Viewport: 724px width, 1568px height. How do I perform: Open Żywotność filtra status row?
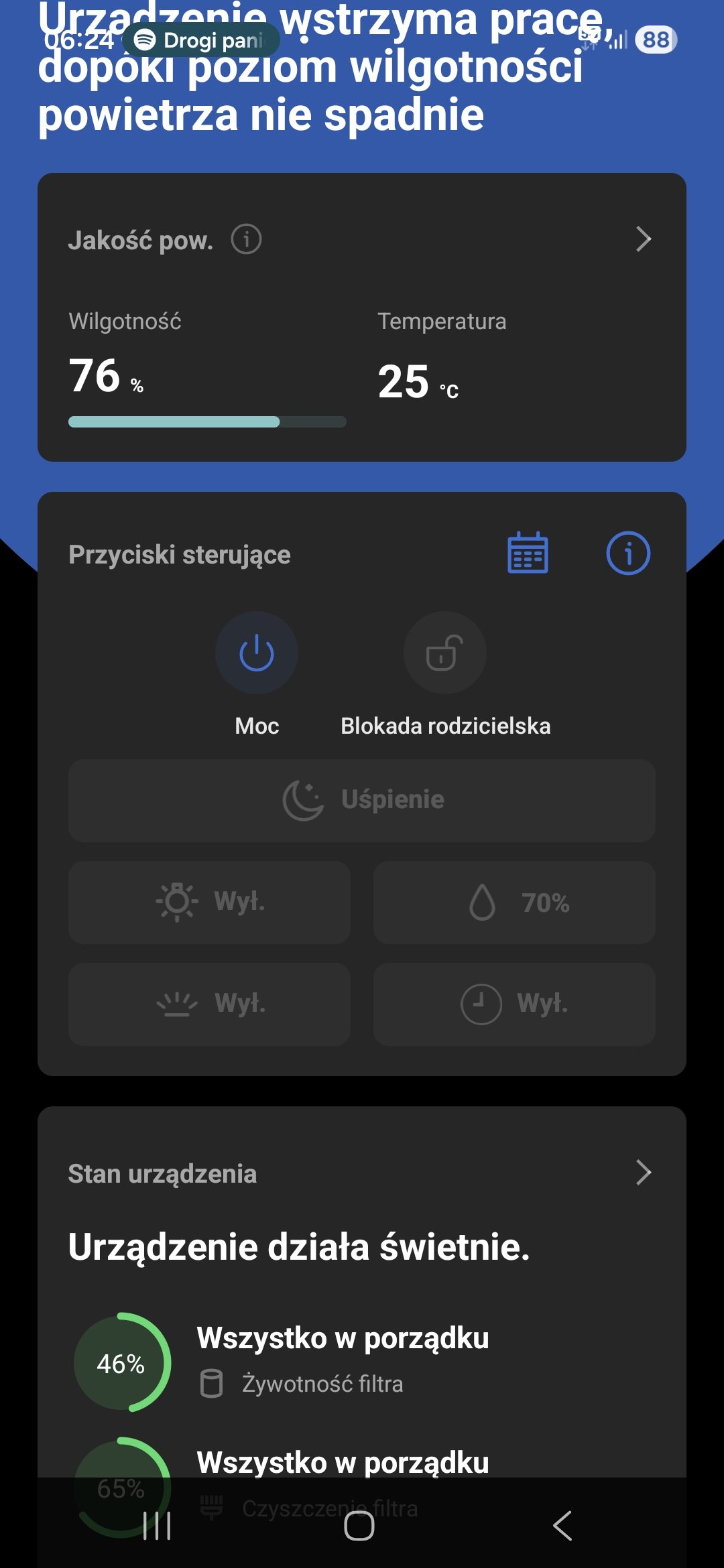click(x=322, y=1362)
